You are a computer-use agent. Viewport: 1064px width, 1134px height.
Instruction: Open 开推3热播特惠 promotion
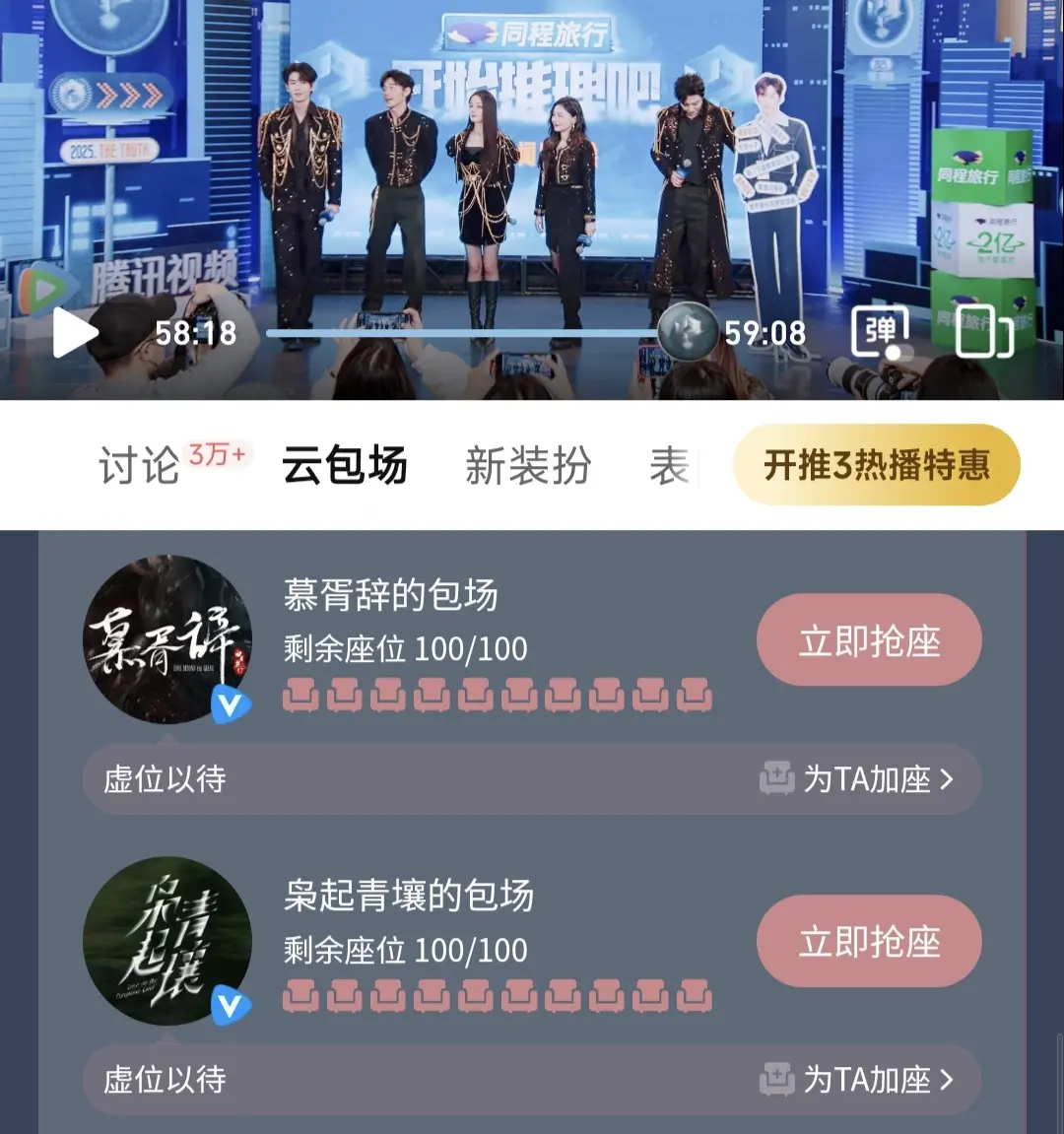pyautogui.click(x=876, y=465)
